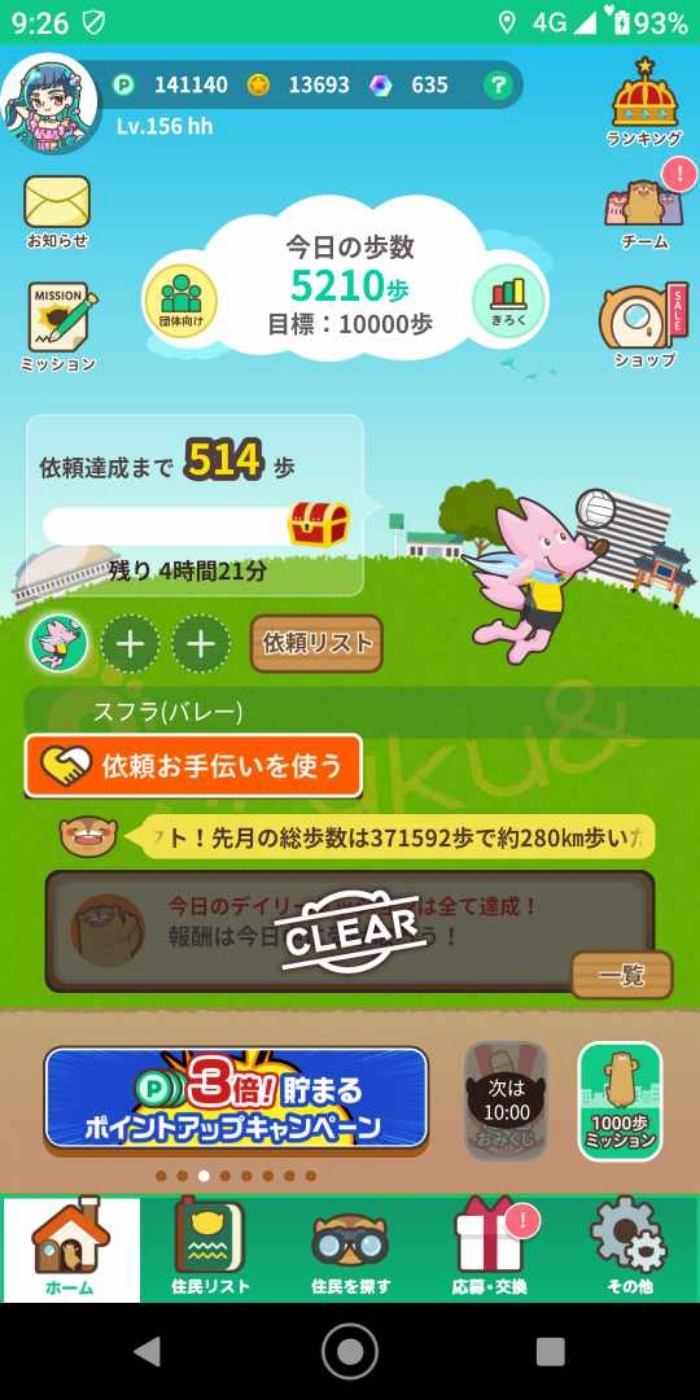
Task: Switch to the 住民リスト tab
Action: tap(210, 1248)
